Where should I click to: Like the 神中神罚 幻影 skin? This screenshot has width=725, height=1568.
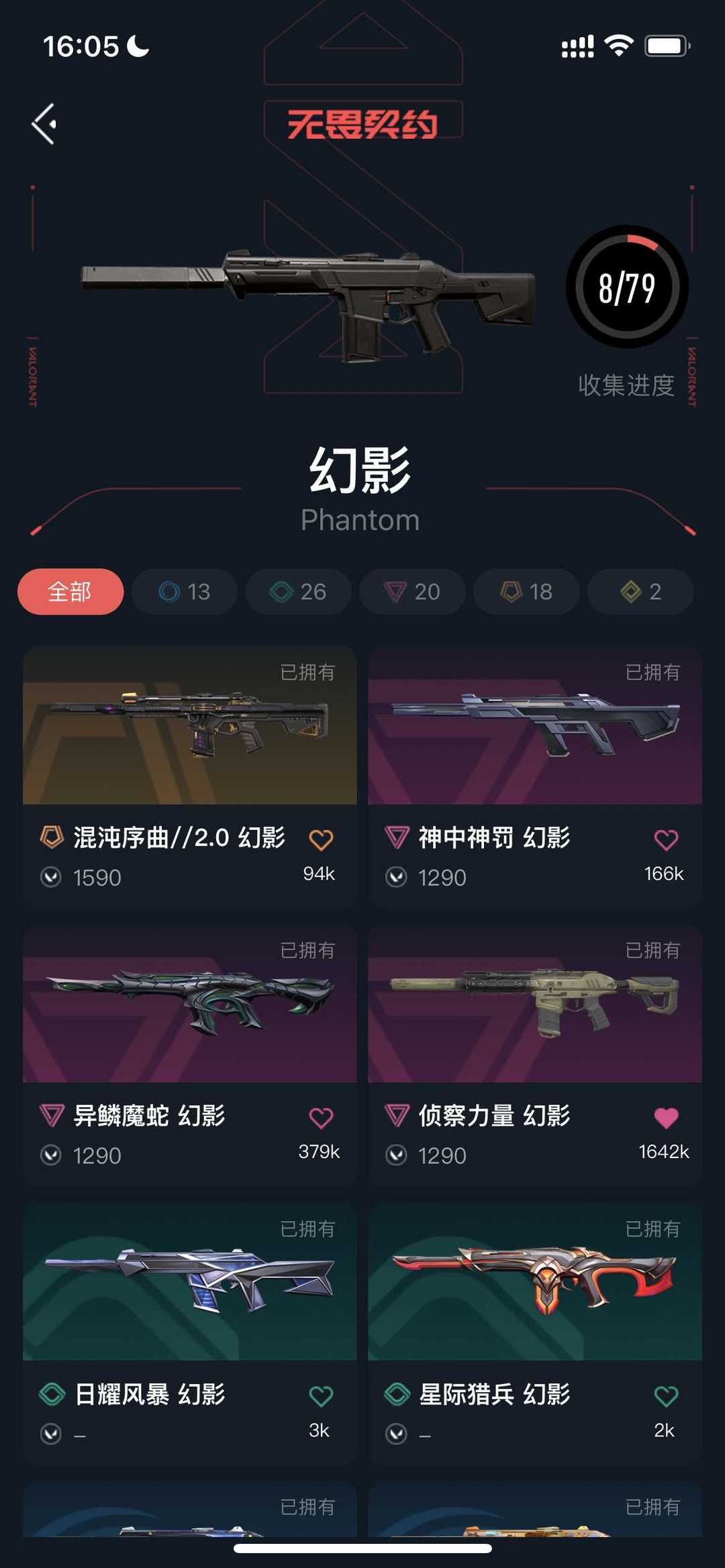pos(666,839)
